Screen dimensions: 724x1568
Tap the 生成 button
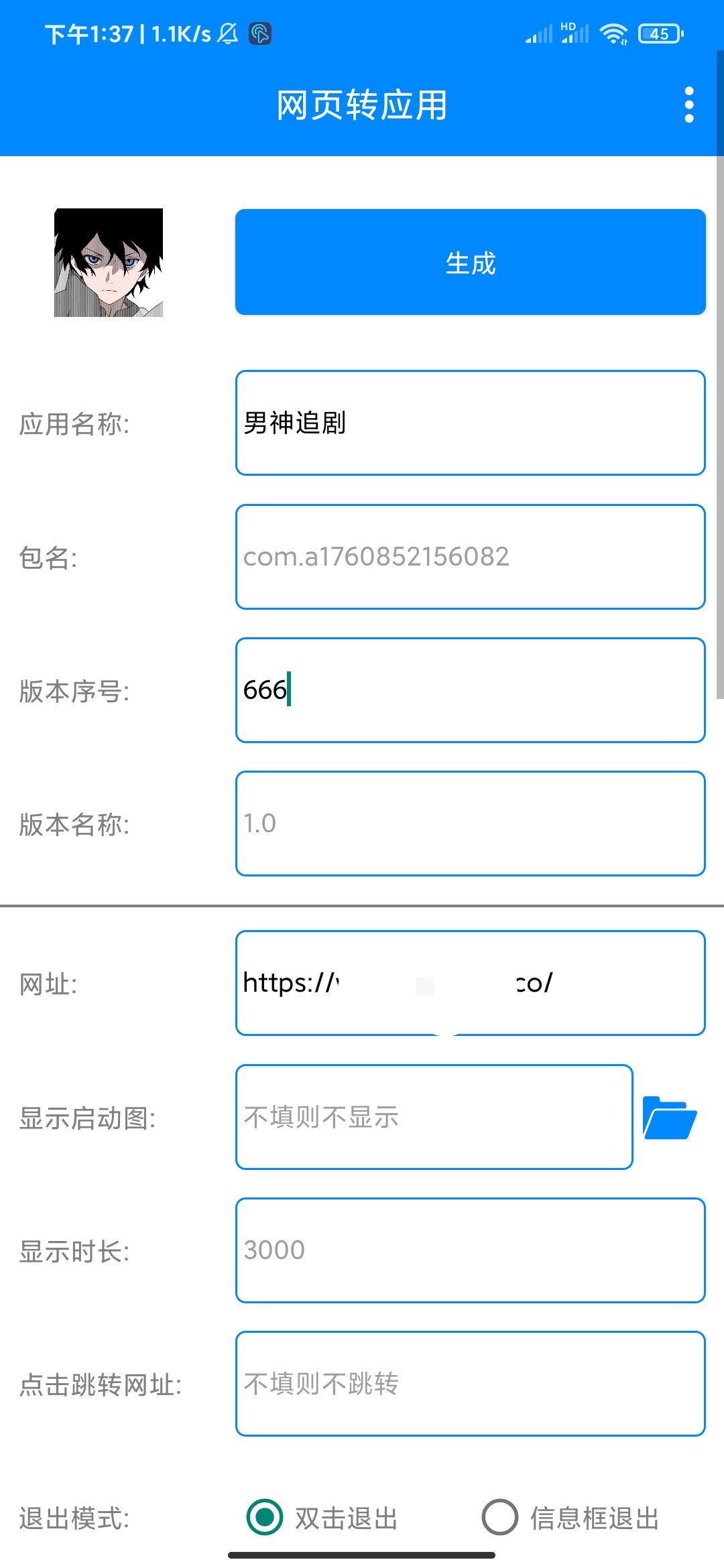(x=470, y=263)
